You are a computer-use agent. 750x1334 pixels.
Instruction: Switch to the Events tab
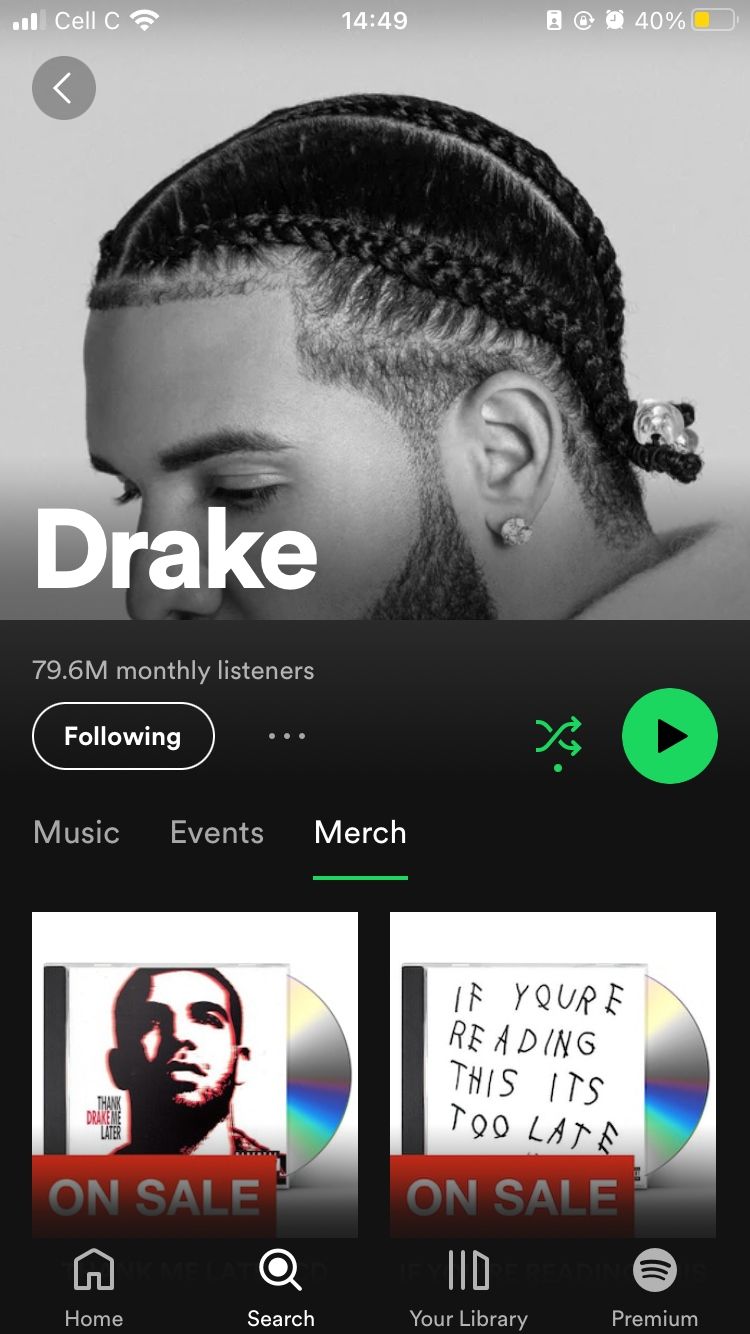pyautogui.click(x=215, y=832)
